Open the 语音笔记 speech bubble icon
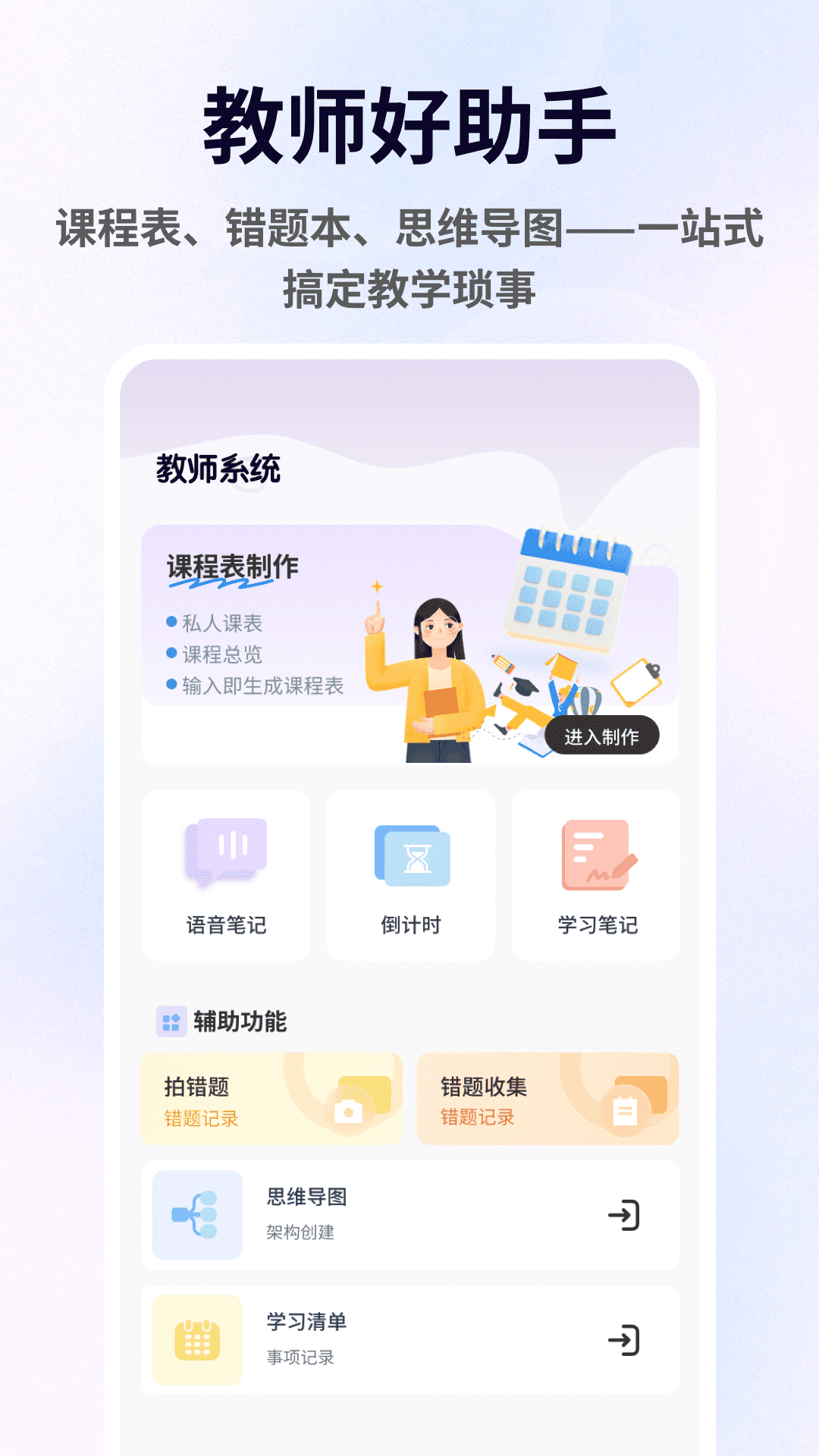Screen dimensions: 819x1456 [225, 852]
